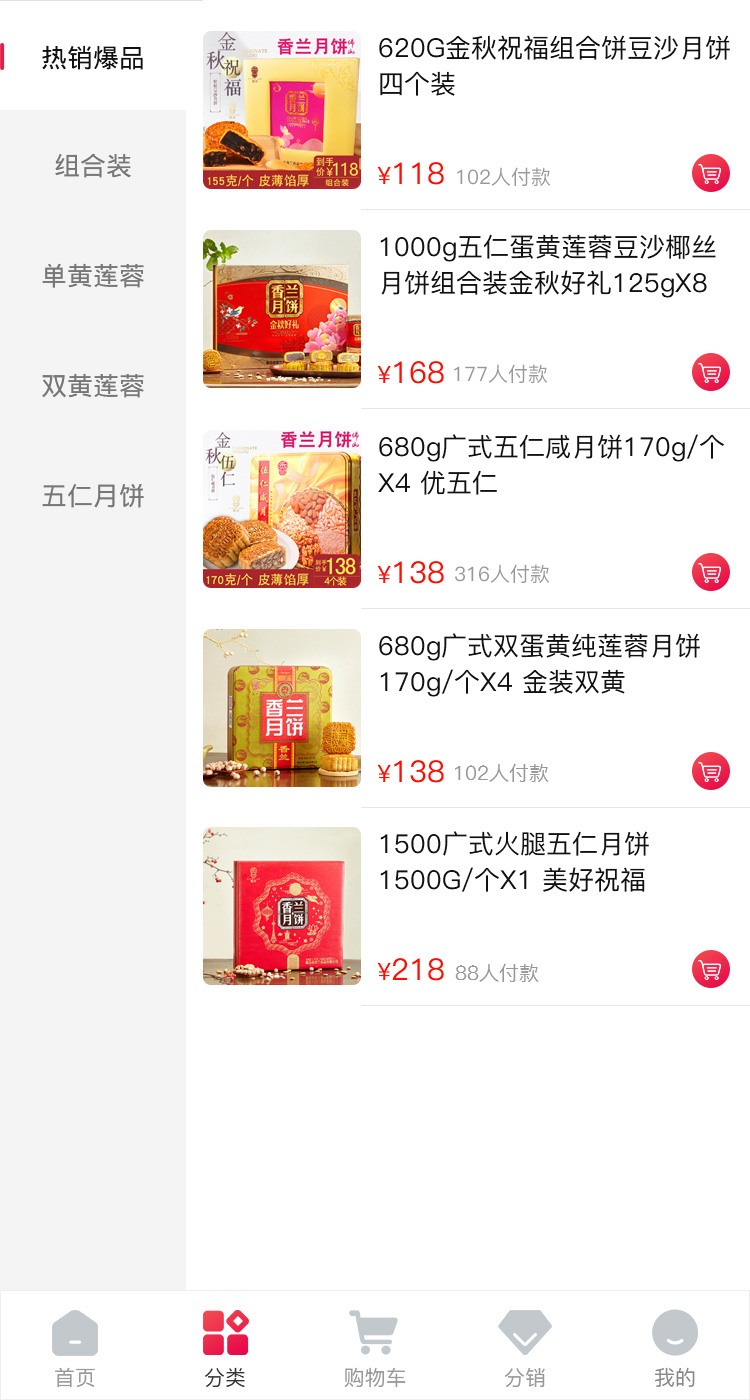View the 680g广式双蛋黄纯莲蓉 product image

pos(282,707)
